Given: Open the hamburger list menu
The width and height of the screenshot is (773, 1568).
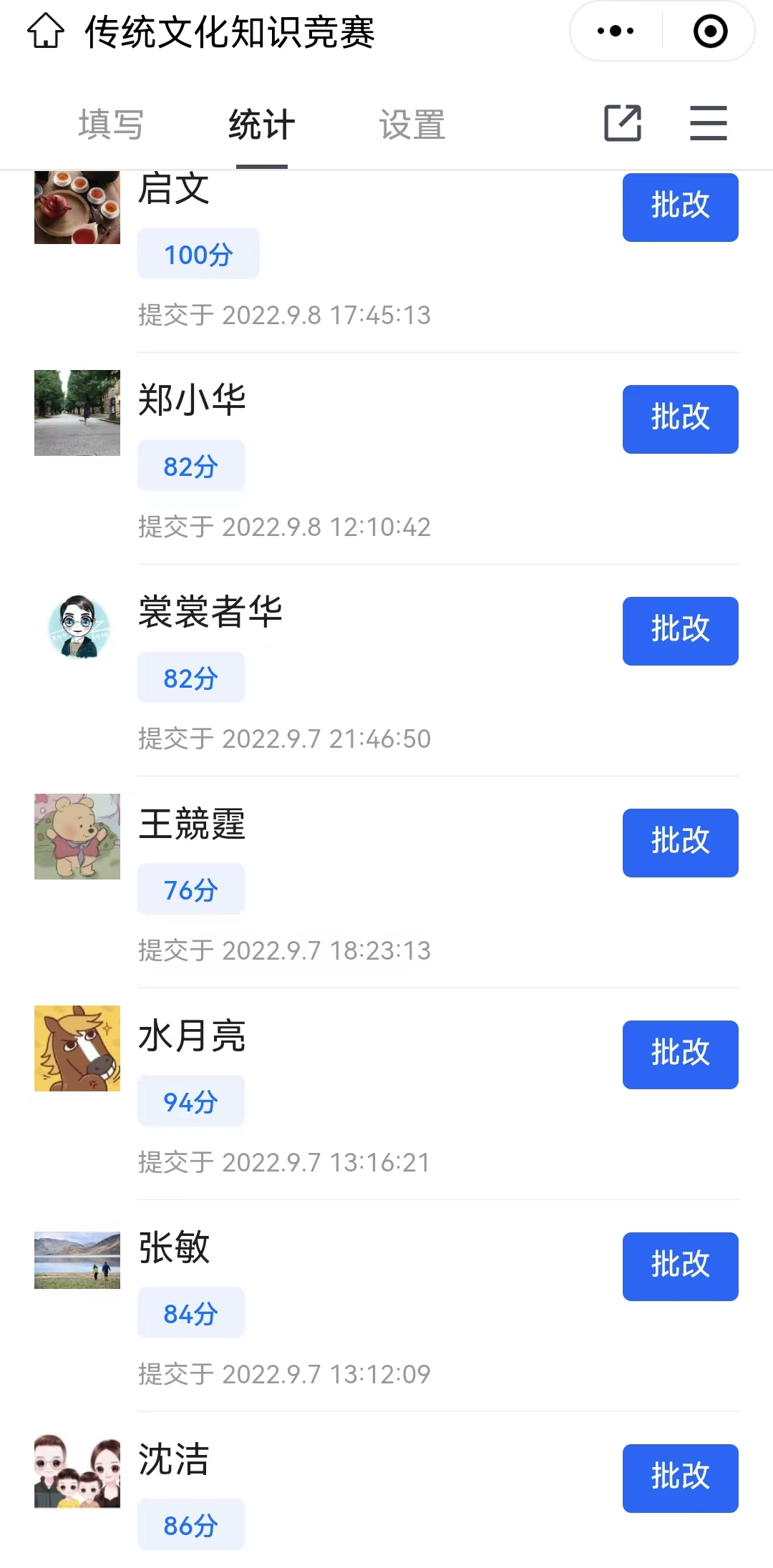Looking at the screenshot, I should click(708, 123).
